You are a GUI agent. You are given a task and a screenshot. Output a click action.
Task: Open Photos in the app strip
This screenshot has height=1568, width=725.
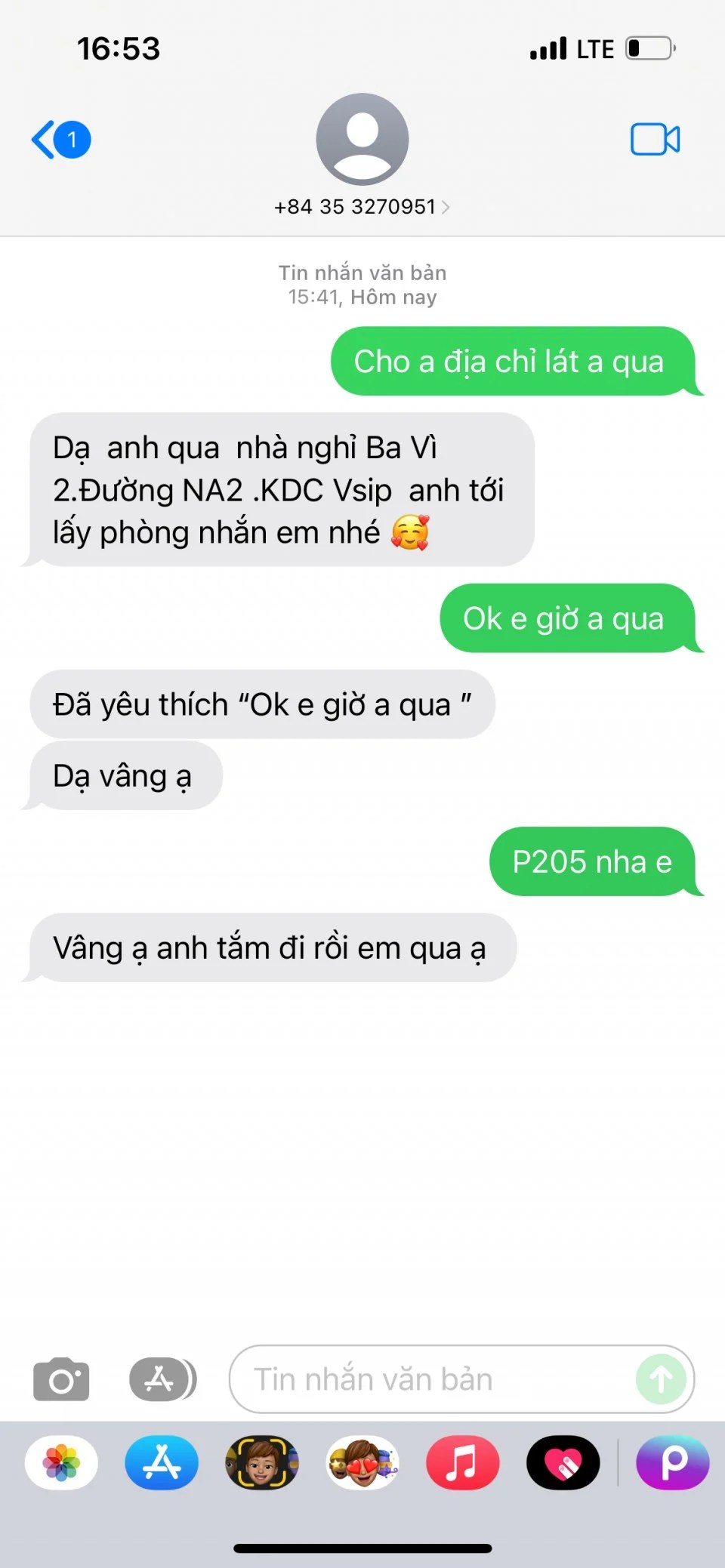pyautogui.click(x=61, y=1463)
